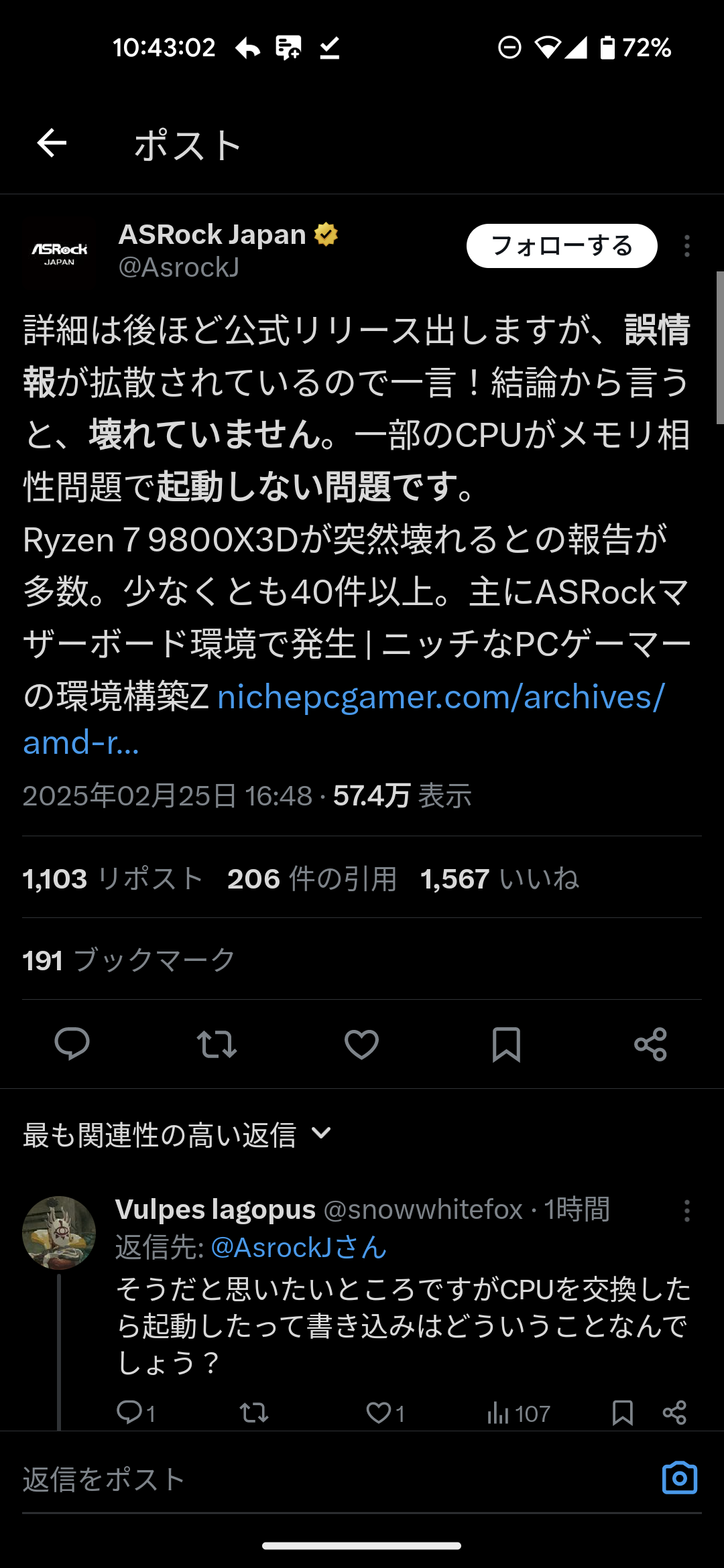Go back from the ポスト screen
The height and width of the screenshot is (1568, 724).
[52, 143]
